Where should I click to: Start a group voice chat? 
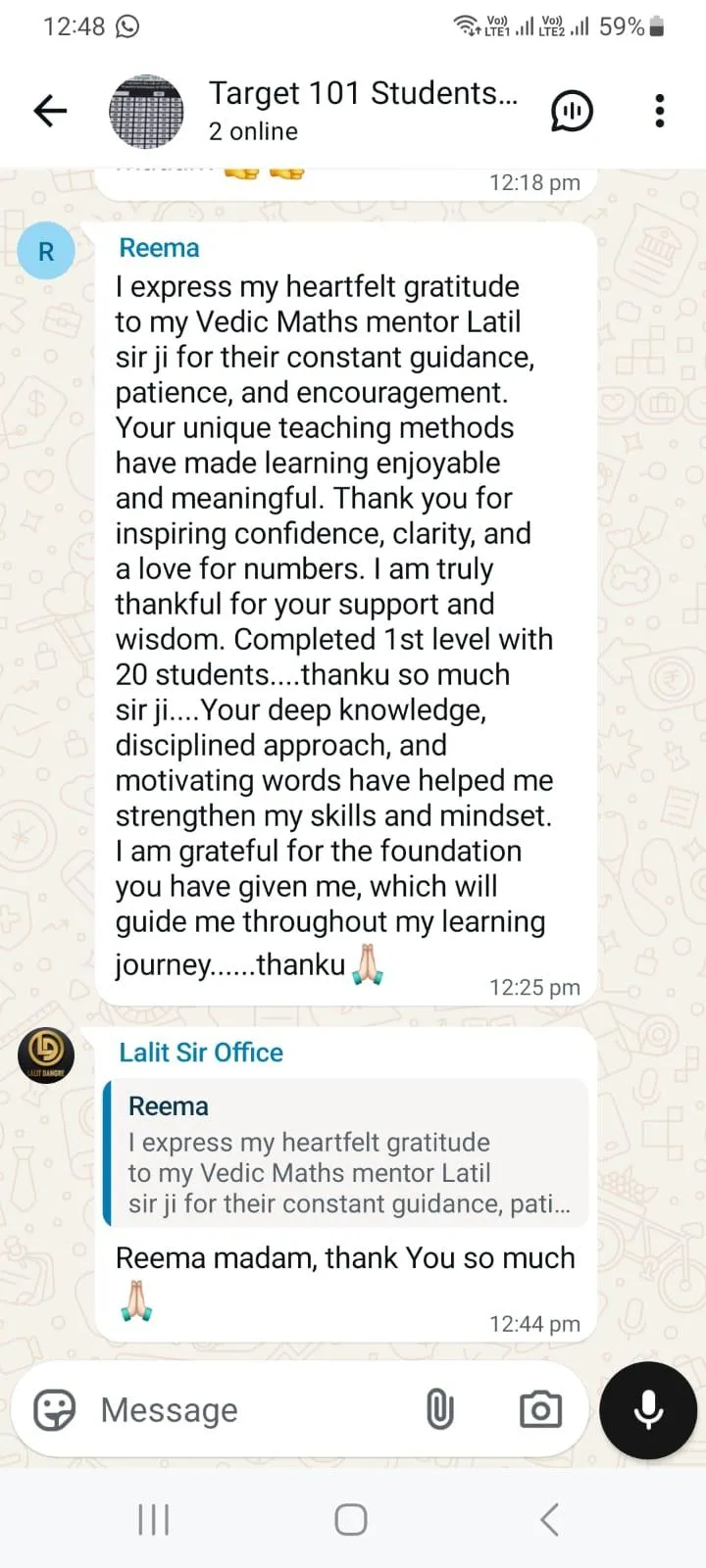pyautogui.click(x=572, y=111)
